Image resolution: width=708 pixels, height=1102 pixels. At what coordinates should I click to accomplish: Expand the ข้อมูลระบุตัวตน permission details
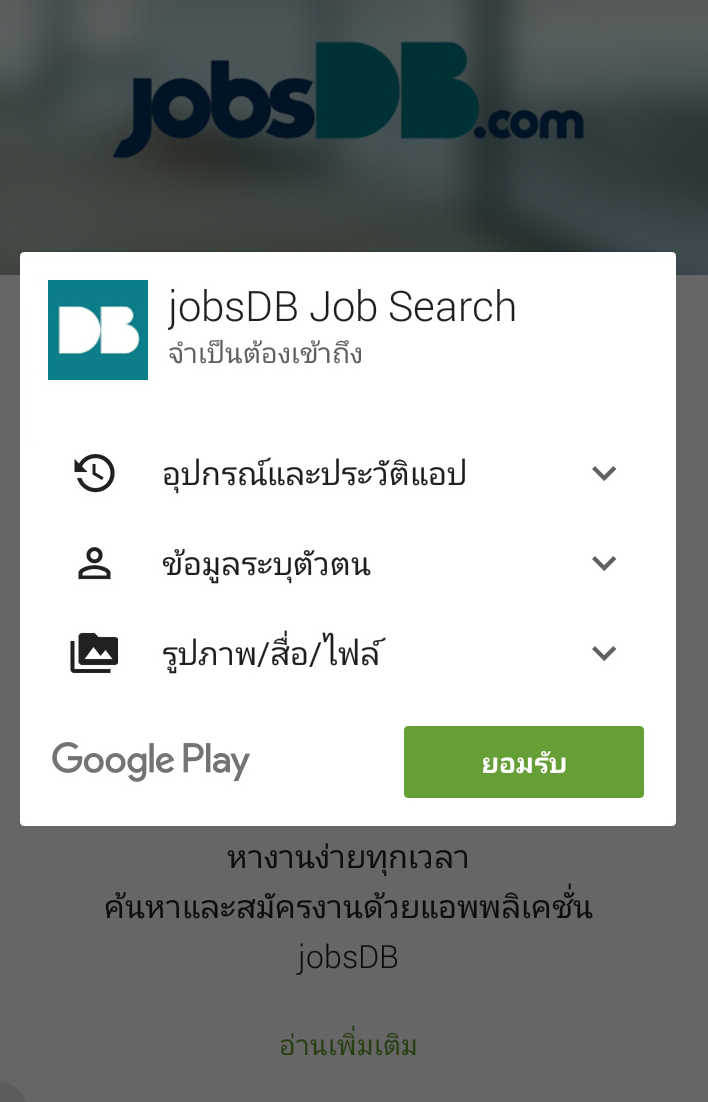click(x=603, y=564)
